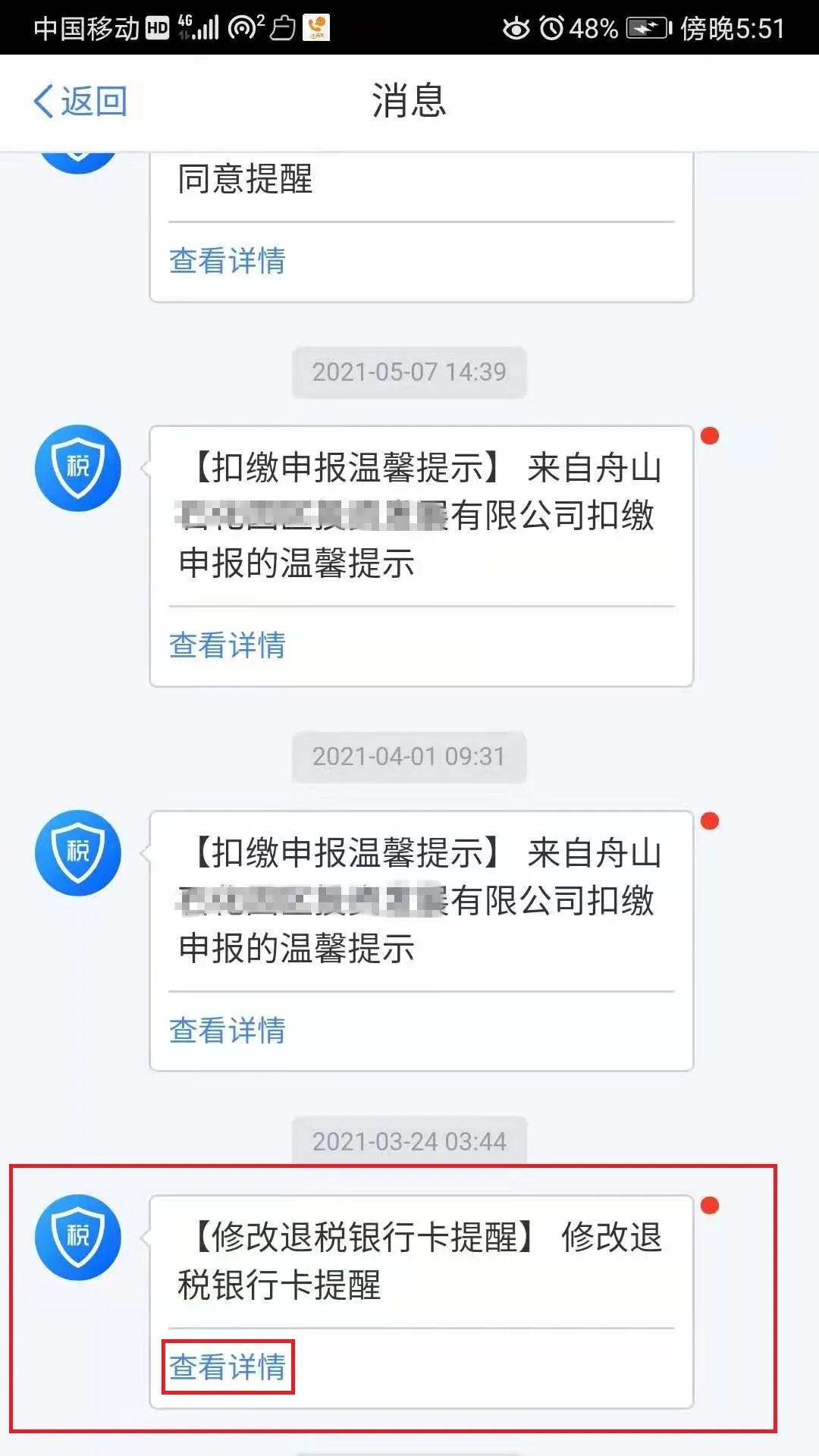Open 查看详情 for 修改退税银行卡提醒
This screenshot has height=1456, width=819.
coord(227,1367)
